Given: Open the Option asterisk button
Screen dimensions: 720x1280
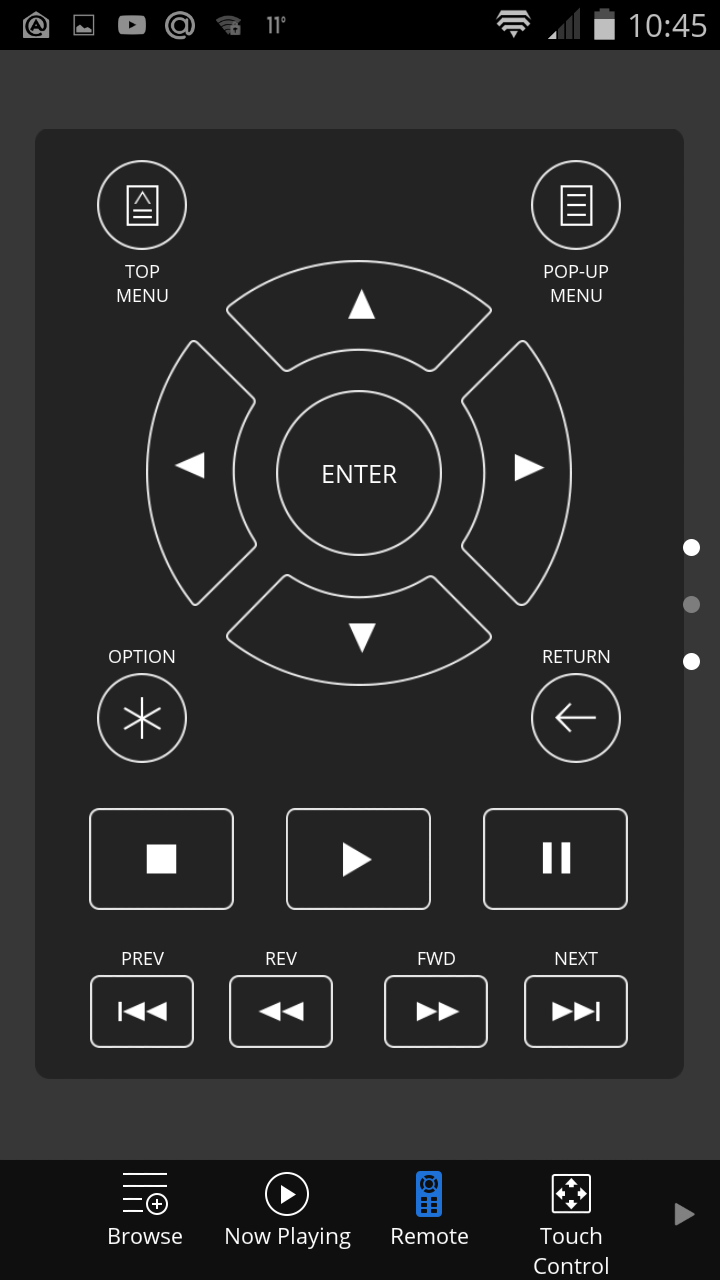Looking at the screenshot, I should click(142, 718).
